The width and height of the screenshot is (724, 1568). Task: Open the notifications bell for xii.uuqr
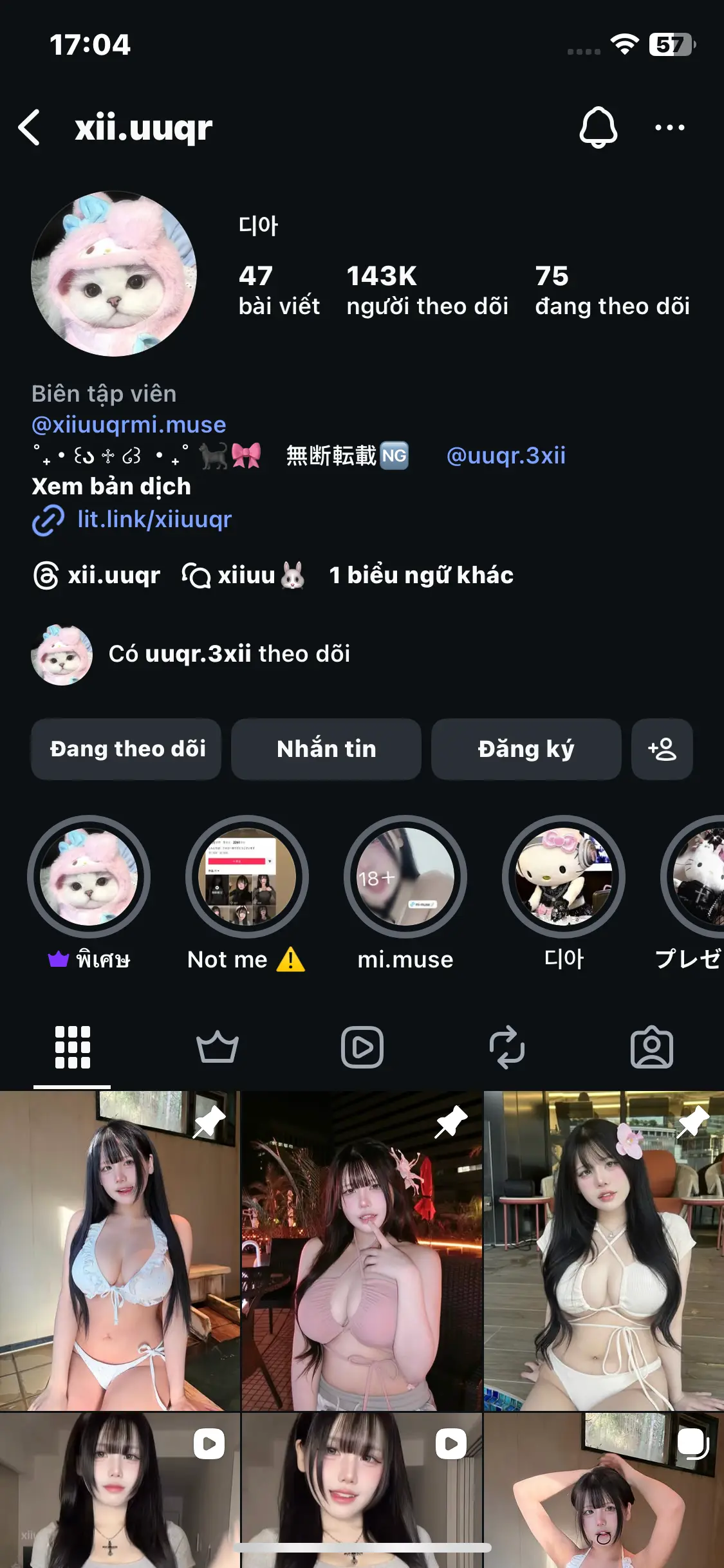click(x=598, y=127)
